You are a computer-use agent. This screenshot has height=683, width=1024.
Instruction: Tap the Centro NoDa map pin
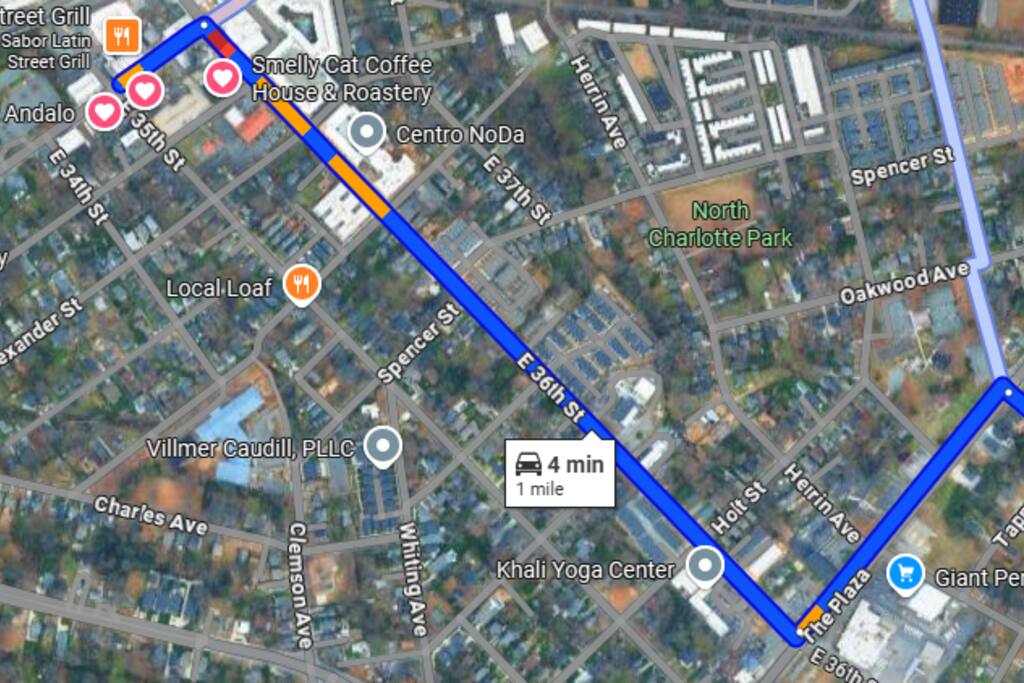367,131
